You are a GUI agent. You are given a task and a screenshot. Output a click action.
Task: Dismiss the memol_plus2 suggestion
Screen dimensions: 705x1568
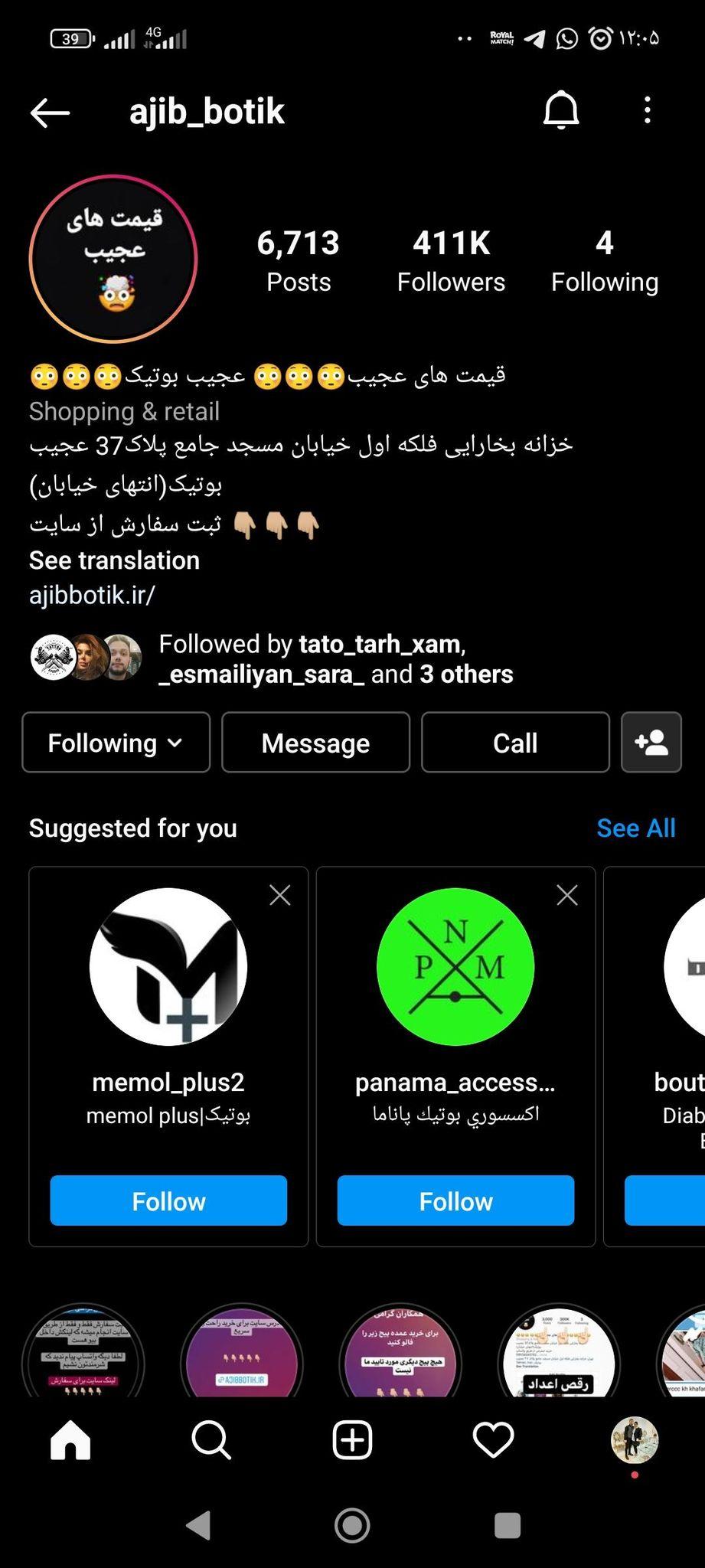tap(280, 895)
